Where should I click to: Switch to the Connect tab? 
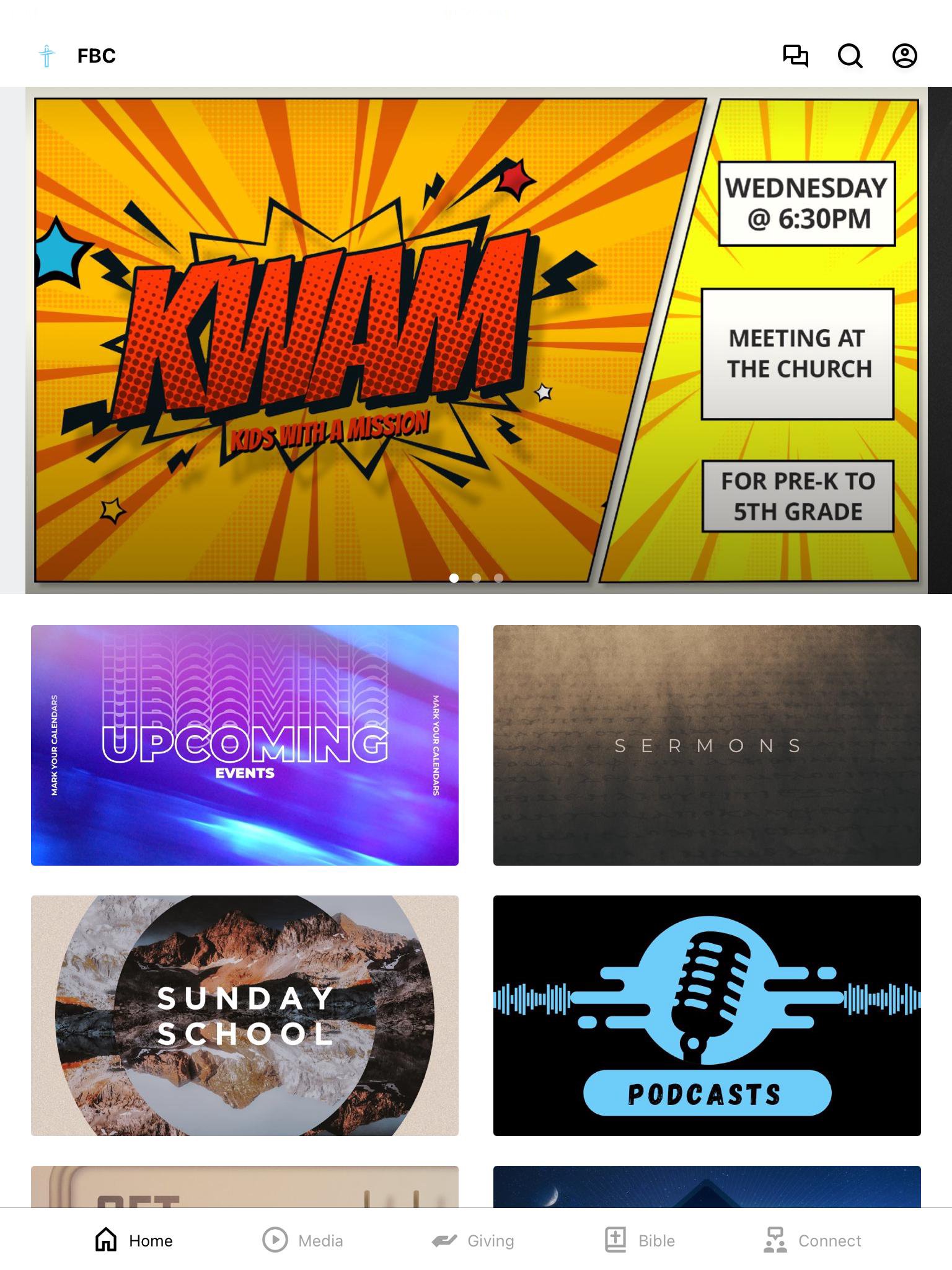click(812, 1240)
